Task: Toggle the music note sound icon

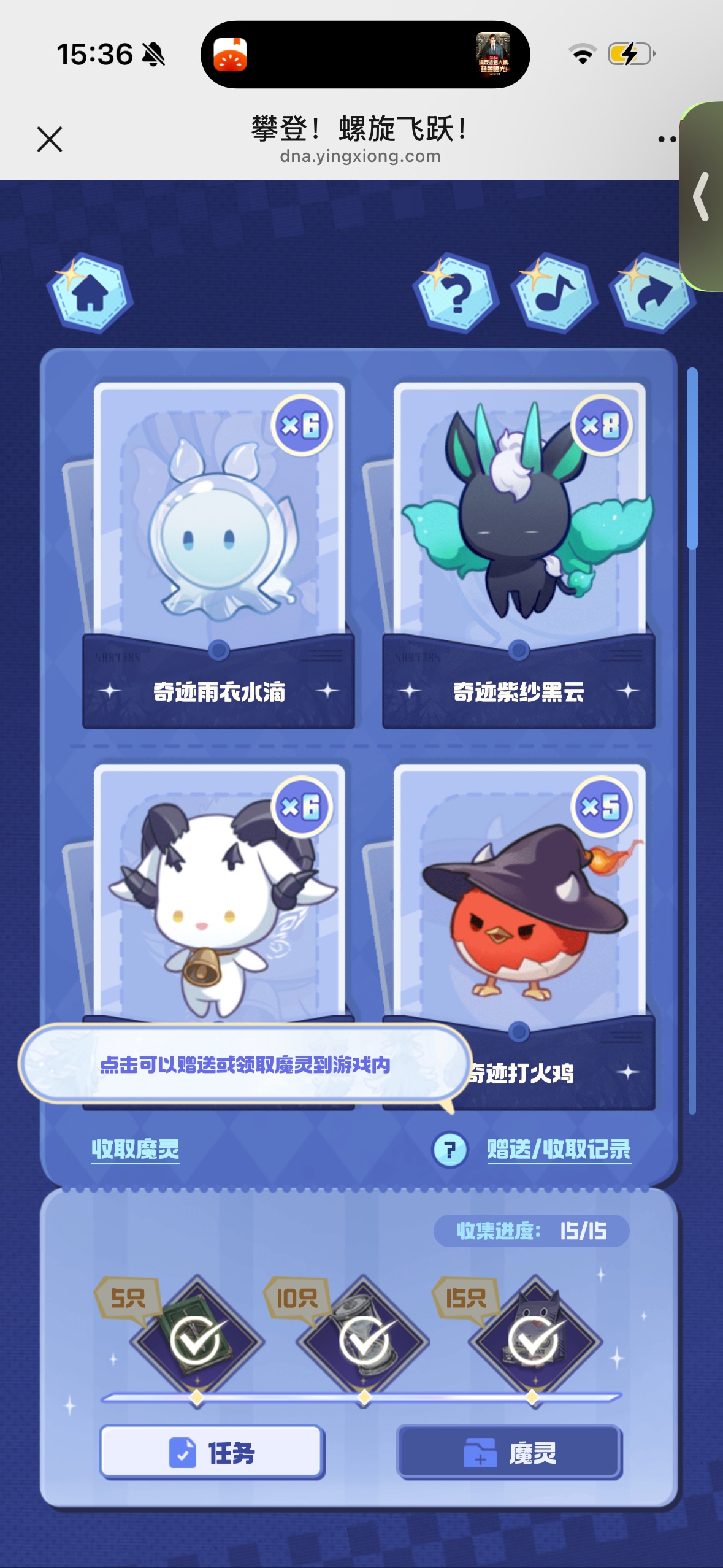Action: (554, 293)
